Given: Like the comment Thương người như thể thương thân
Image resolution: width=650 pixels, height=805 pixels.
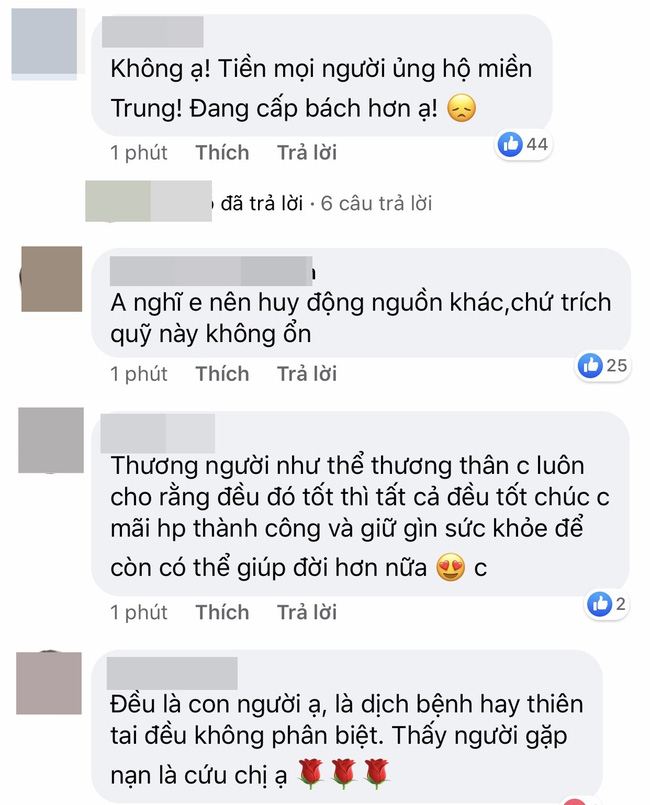Looking at the screenshot, I should tap(222, 611).
